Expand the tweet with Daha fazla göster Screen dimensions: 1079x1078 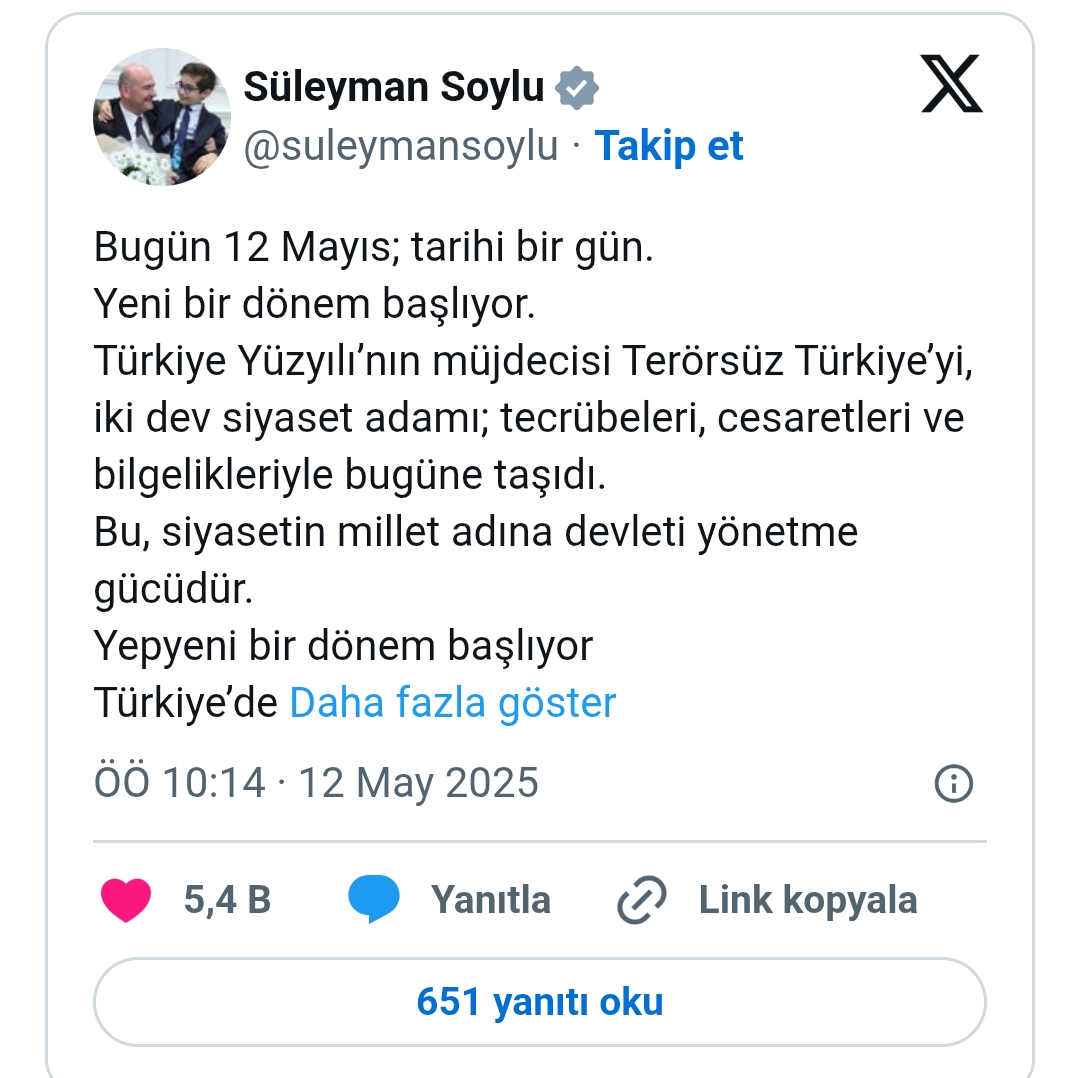pos(452,703)
